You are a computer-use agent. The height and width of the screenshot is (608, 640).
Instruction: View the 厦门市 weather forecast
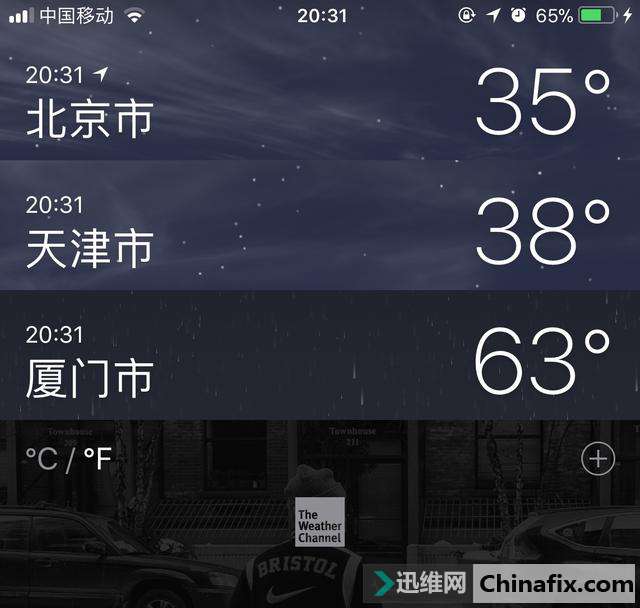coord(320,358)
